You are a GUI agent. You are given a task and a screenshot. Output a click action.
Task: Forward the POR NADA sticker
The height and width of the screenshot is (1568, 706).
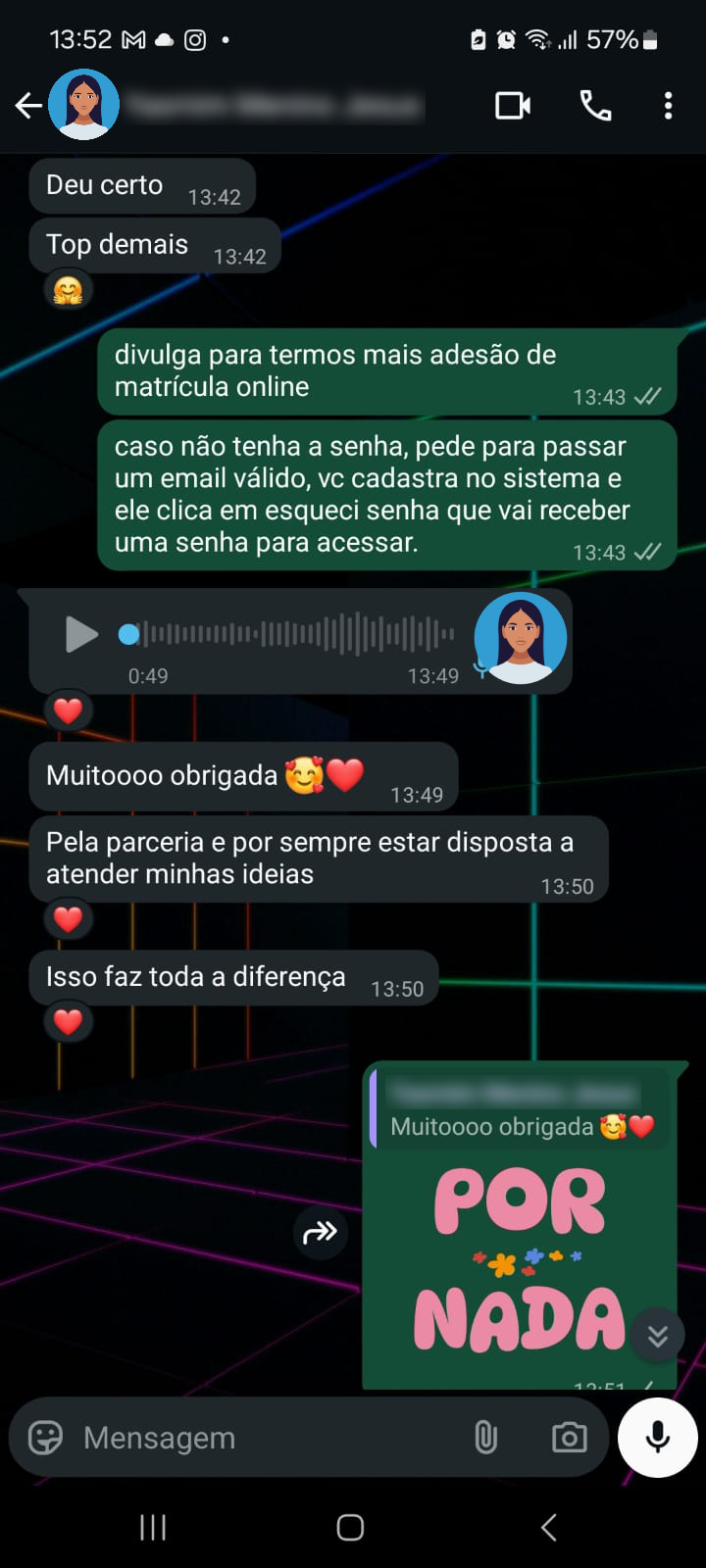click(320, 1232)
